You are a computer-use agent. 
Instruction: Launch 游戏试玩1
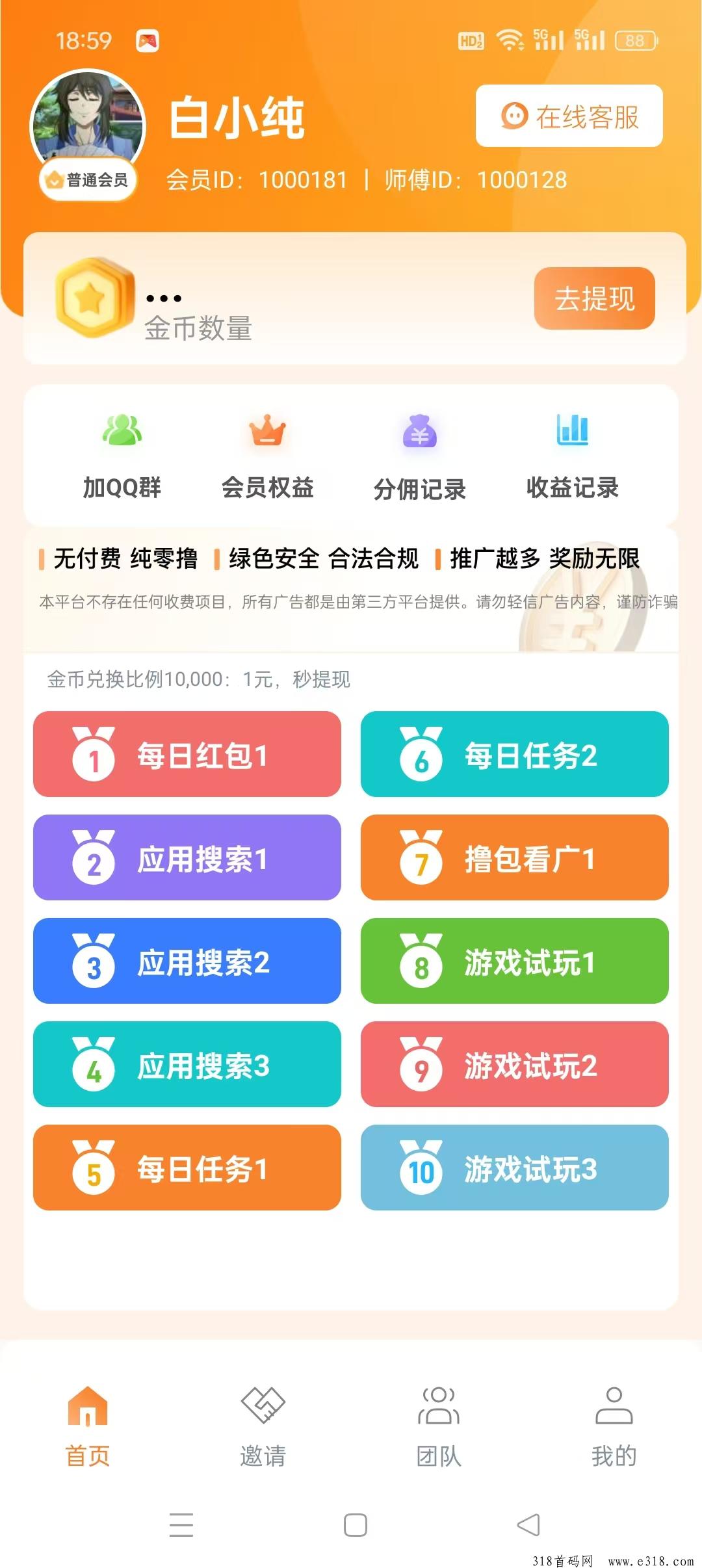[514, 961]
